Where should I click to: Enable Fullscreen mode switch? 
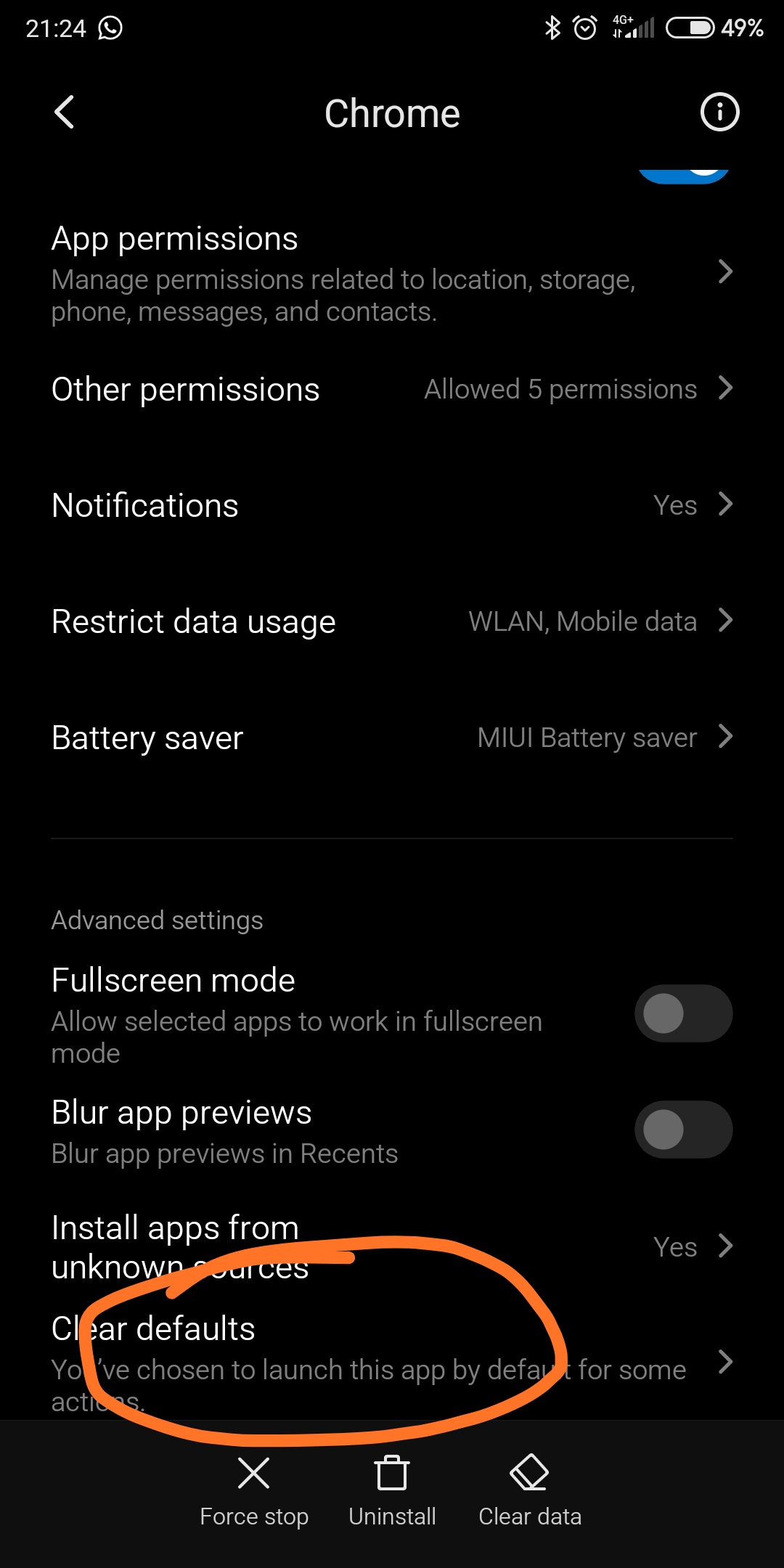point(683,1013)
